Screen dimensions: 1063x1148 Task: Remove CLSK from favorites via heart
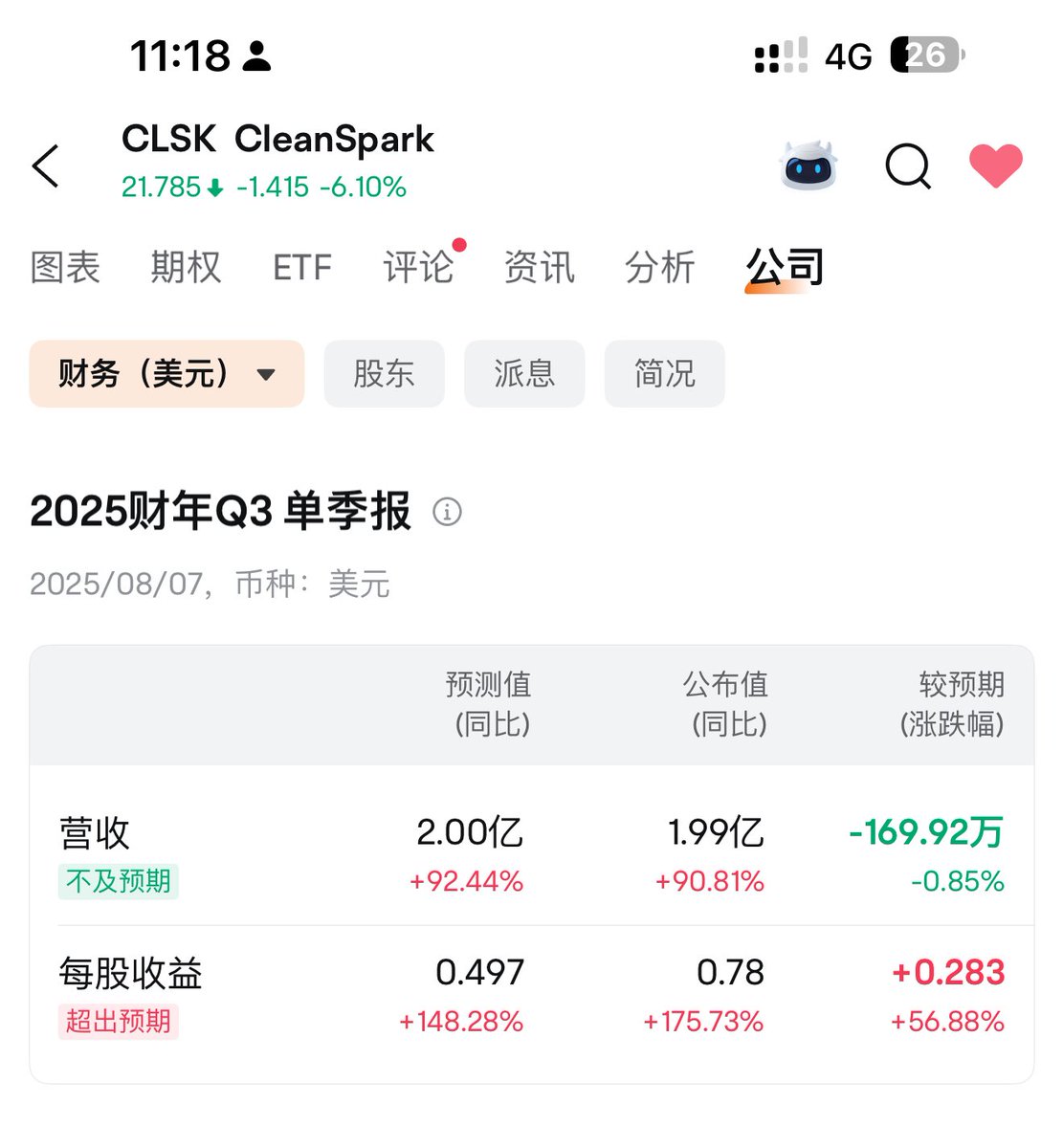tap(995, 166)
